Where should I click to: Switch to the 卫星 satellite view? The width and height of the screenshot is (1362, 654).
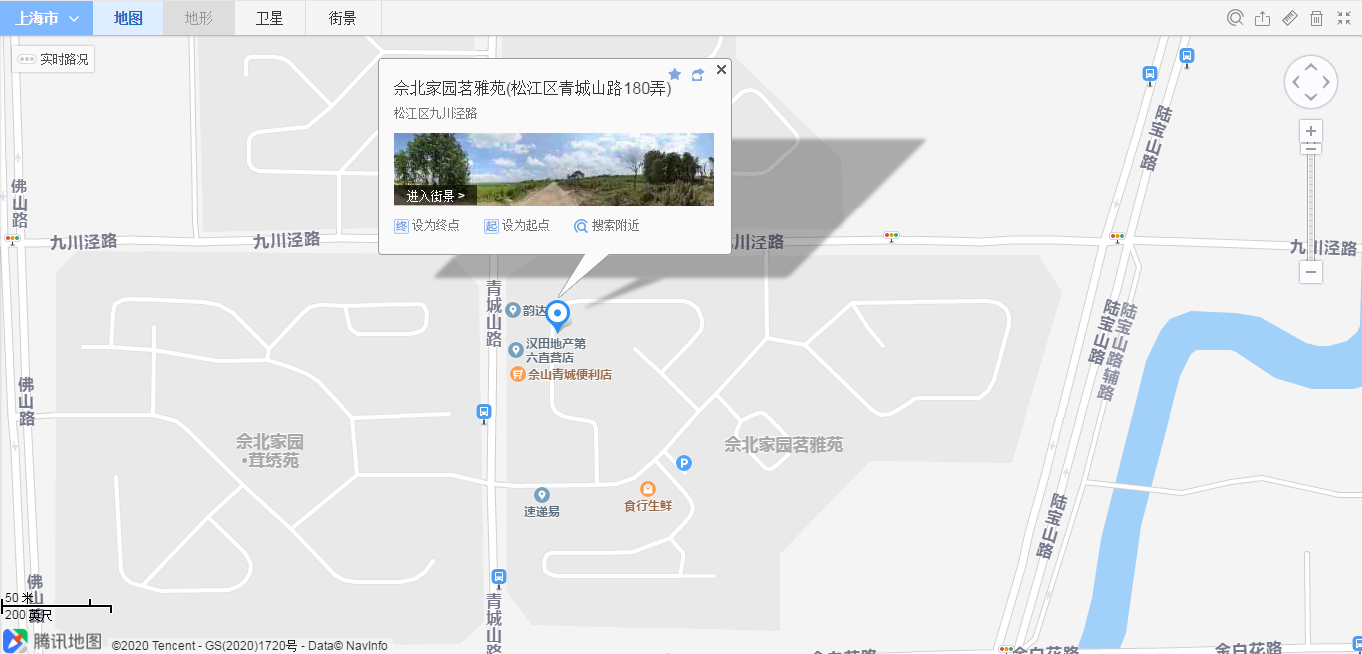[269, 18]
